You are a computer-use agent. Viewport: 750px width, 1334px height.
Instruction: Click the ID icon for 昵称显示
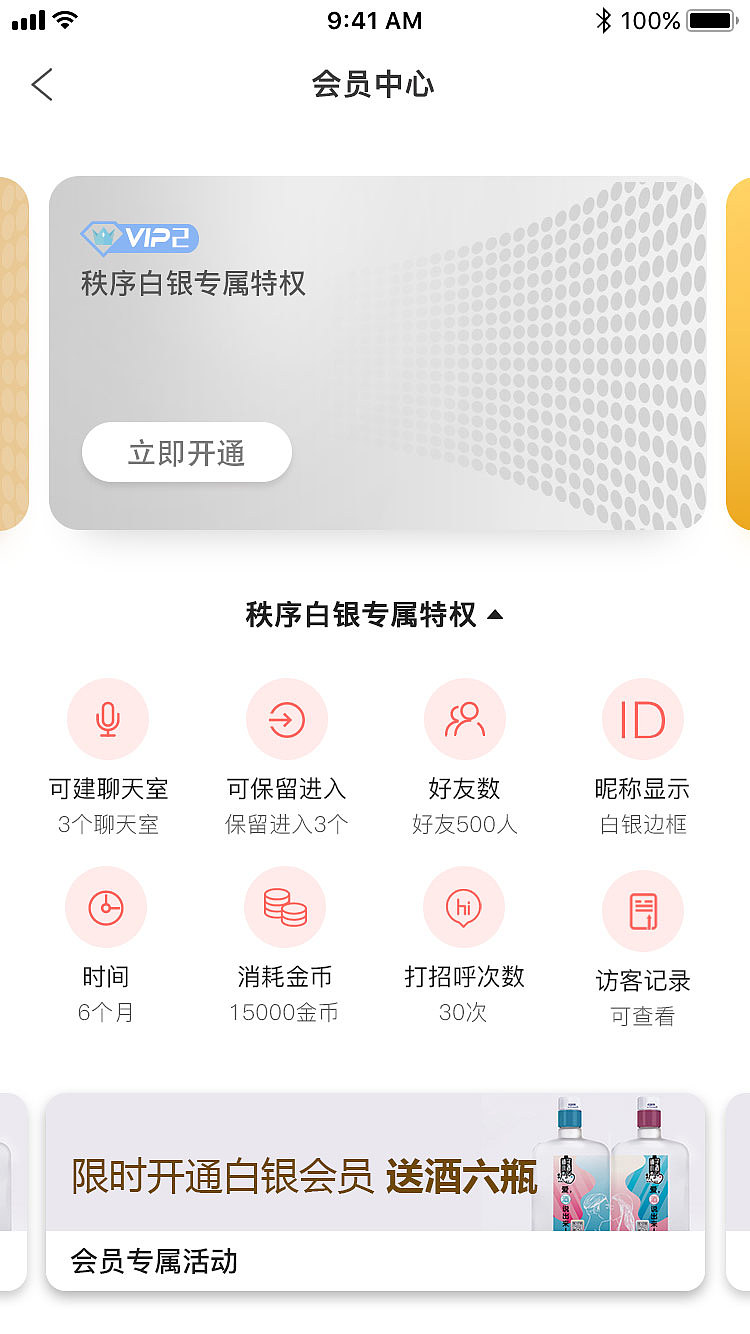coord(643,718)
